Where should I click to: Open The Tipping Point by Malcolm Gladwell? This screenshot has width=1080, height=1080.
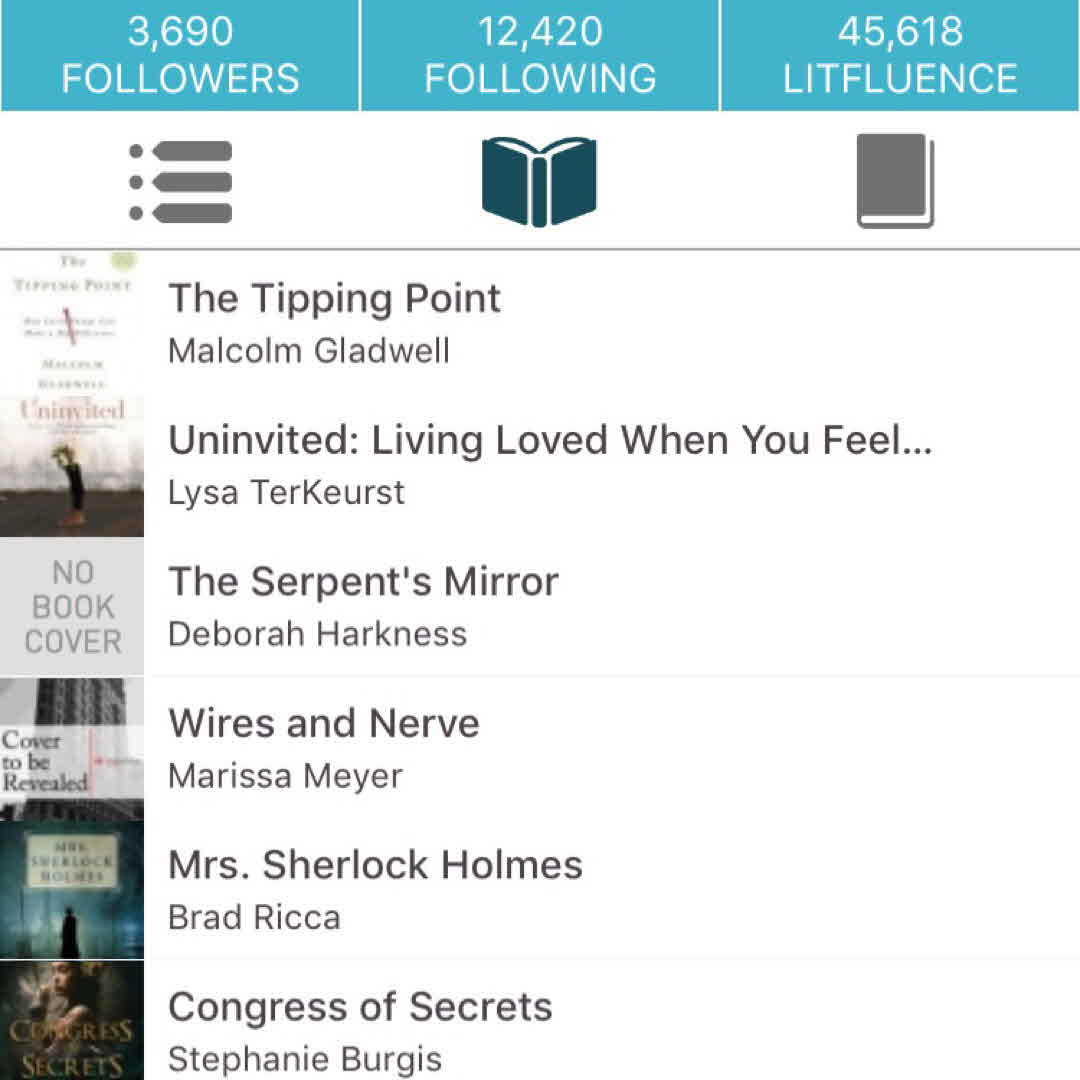pyautogui.click(x=540, y=323)
